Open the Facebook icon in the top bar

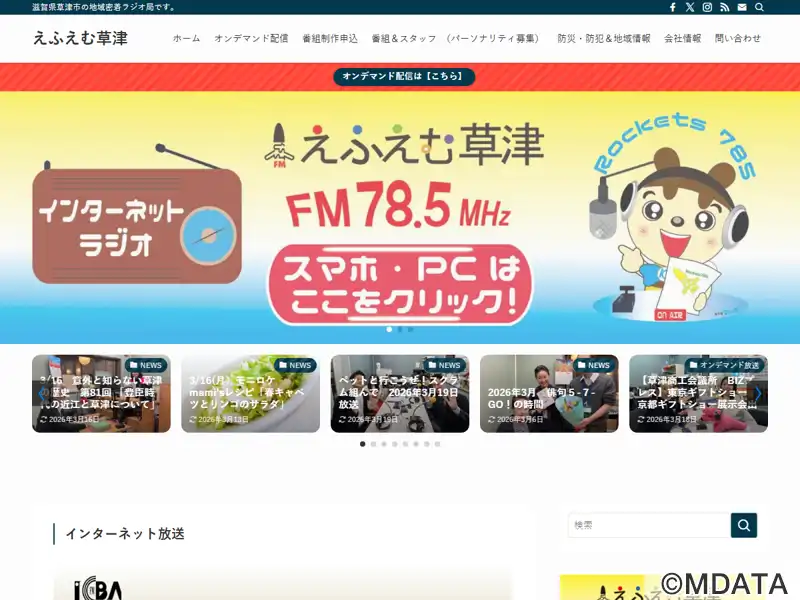[673, 7]
